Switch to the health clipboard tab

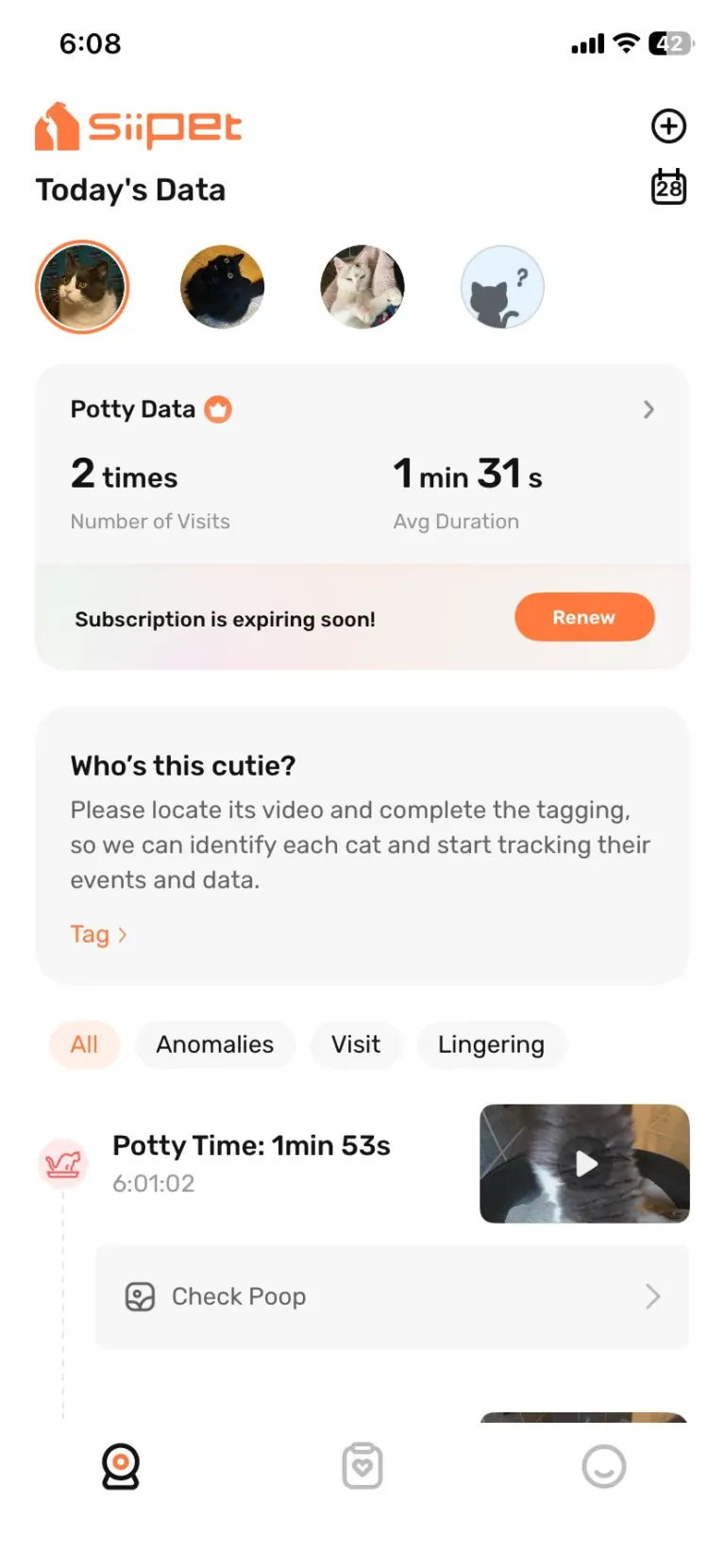[x=362, y=1467]
